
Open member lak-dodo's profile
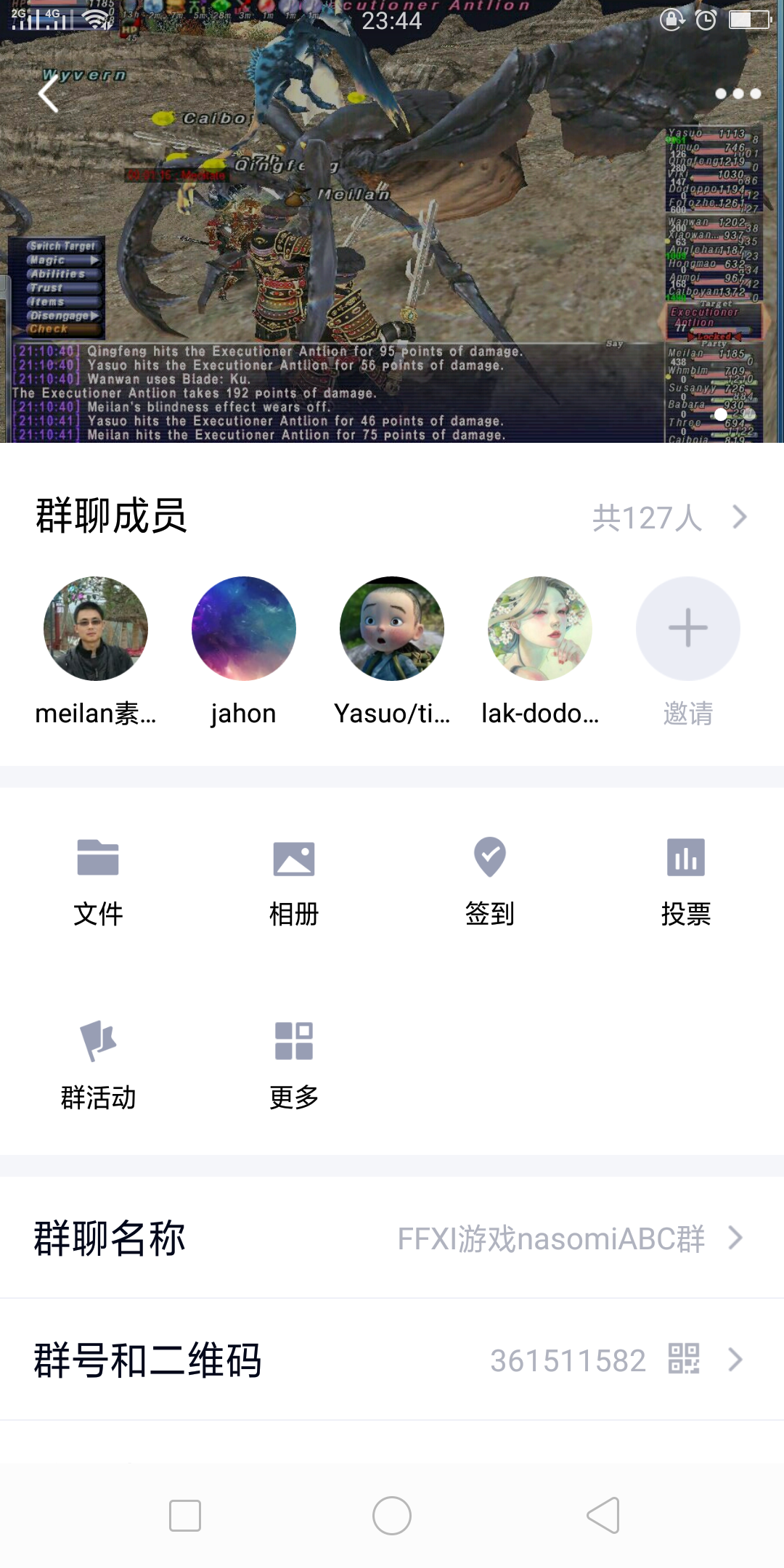(540, 629)
